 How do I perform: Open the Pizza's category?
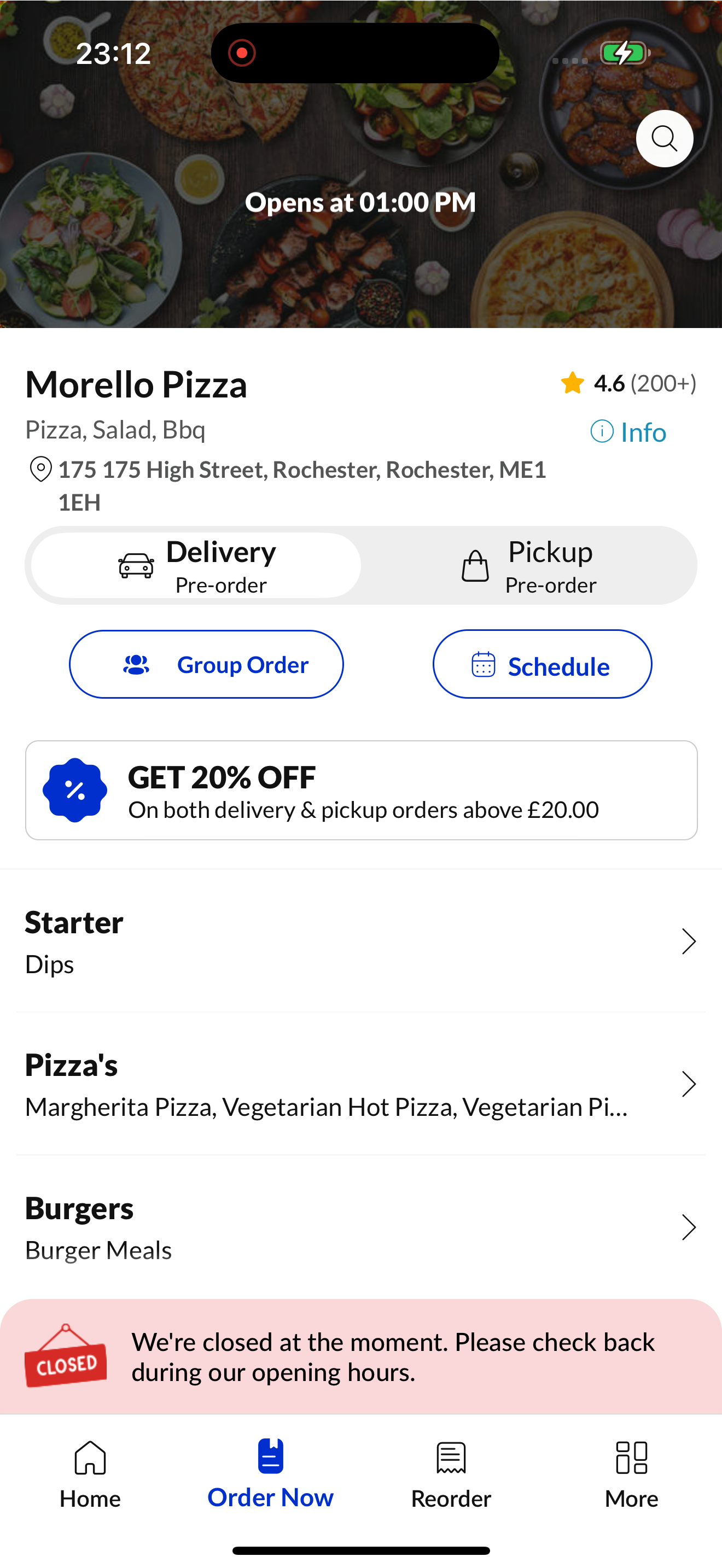coord(361,1084)
